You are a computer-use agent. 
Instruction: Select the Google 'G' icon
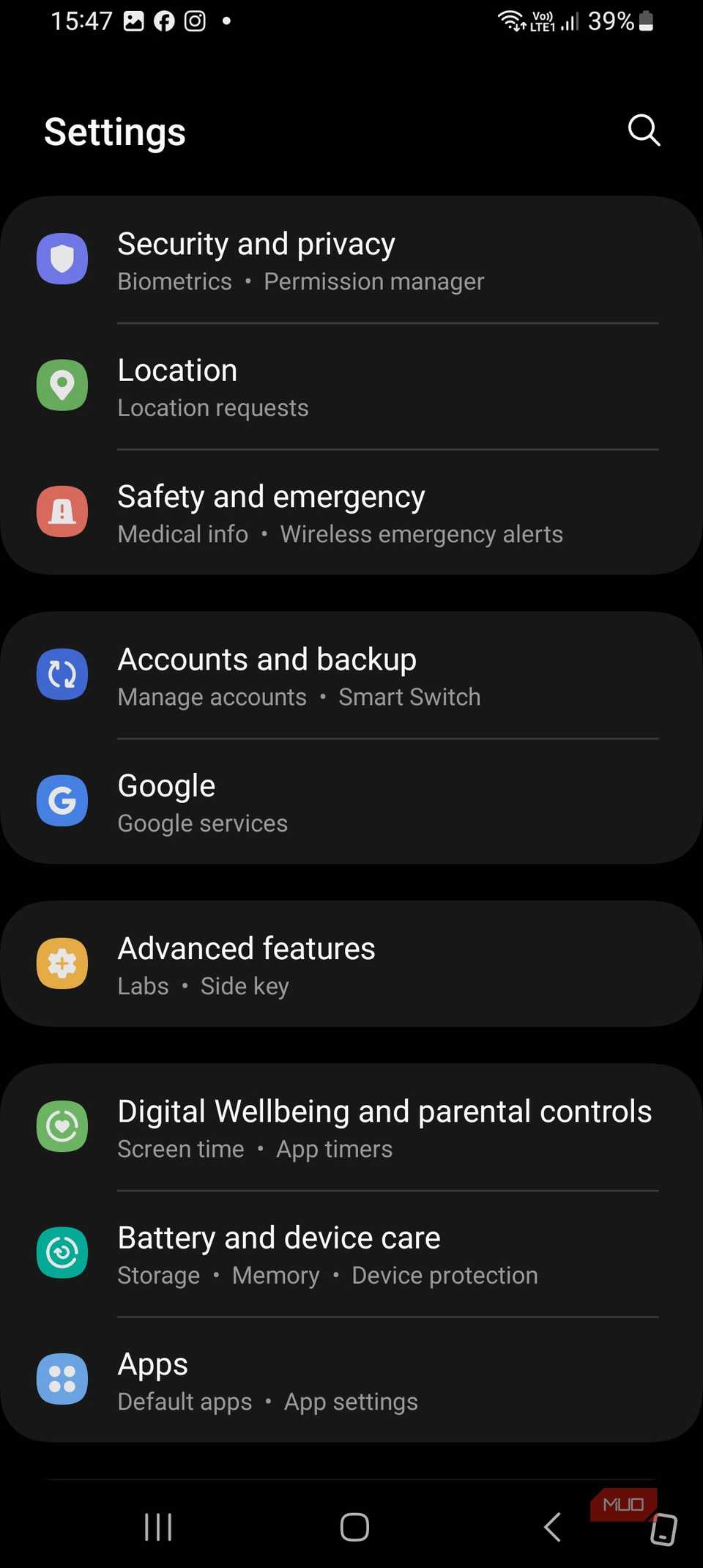point(62,801)
